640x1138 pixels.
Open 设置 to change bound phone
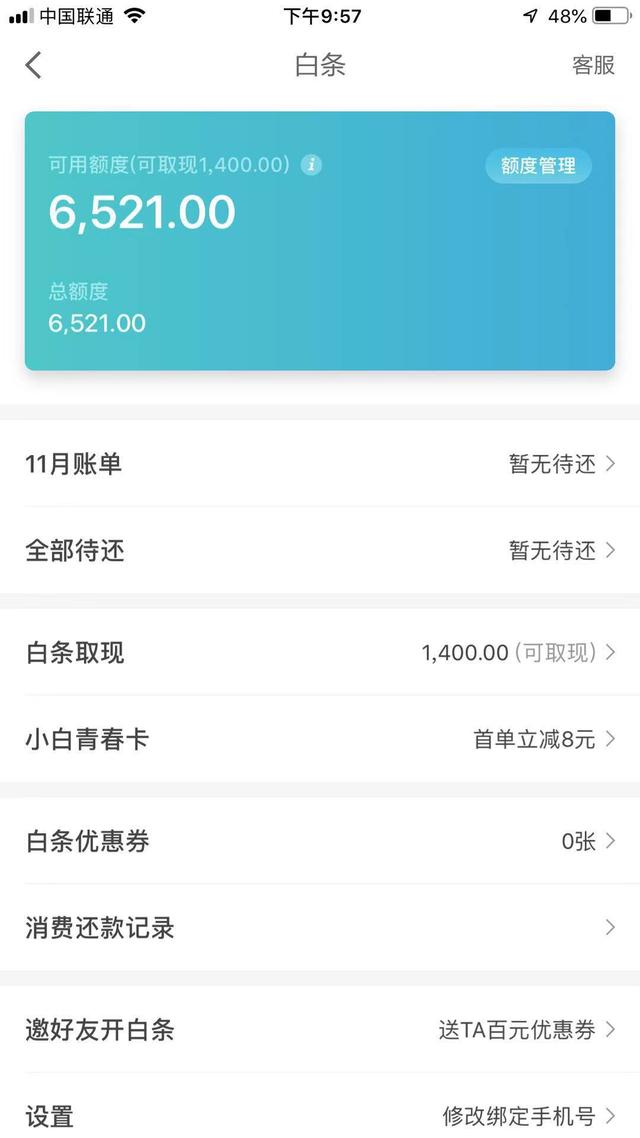click(x=320, y=1116)
